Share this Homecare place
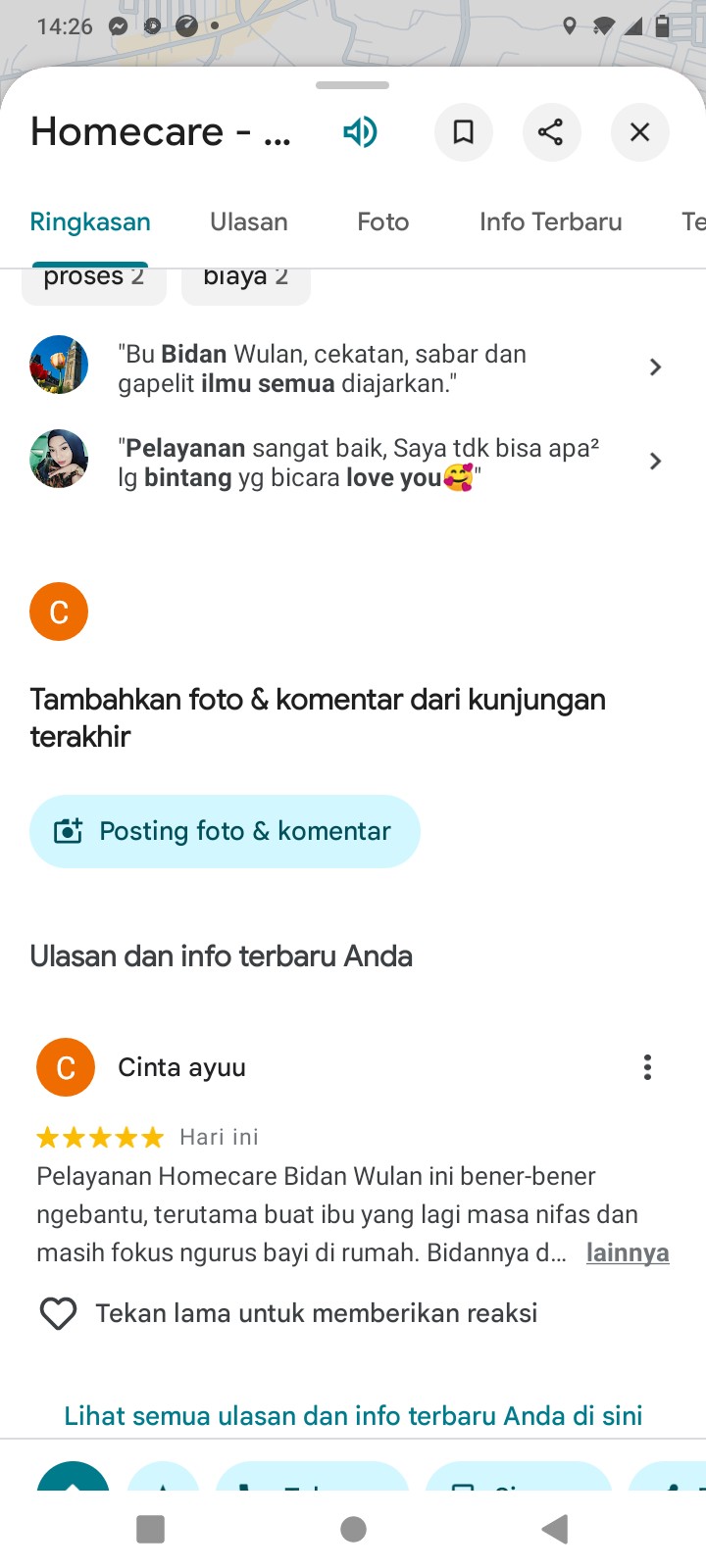Viewport: 706px width, 1568px height. tap(551, 132)
